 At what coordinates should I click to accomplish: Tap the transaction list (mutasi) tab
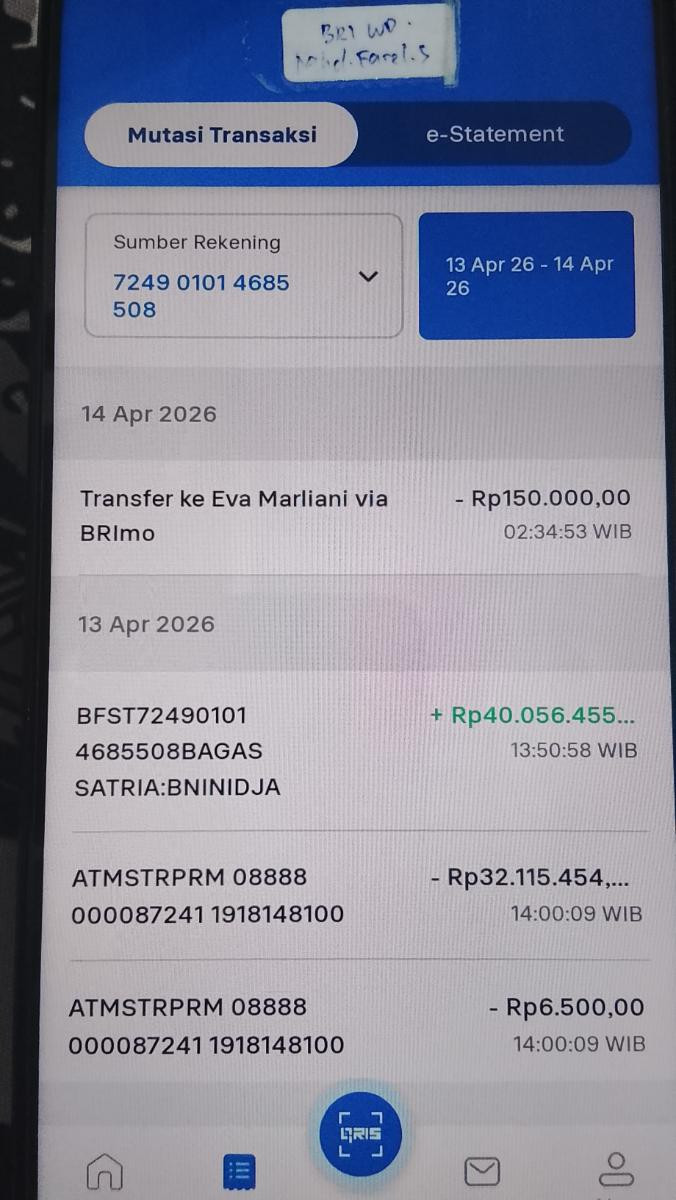tap(239, 1170)
